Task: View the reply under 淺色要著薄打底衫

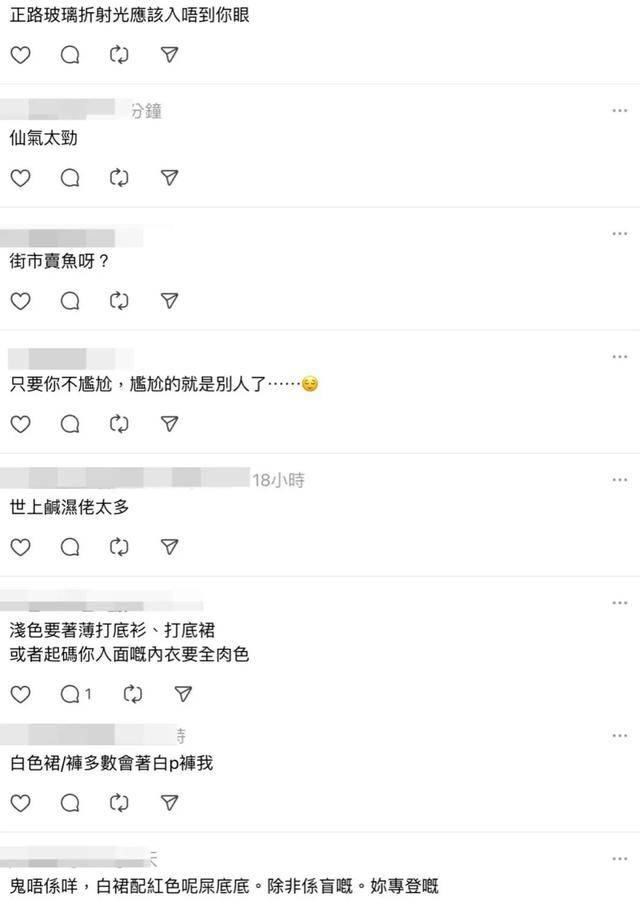Action: (x=76, y=693)
